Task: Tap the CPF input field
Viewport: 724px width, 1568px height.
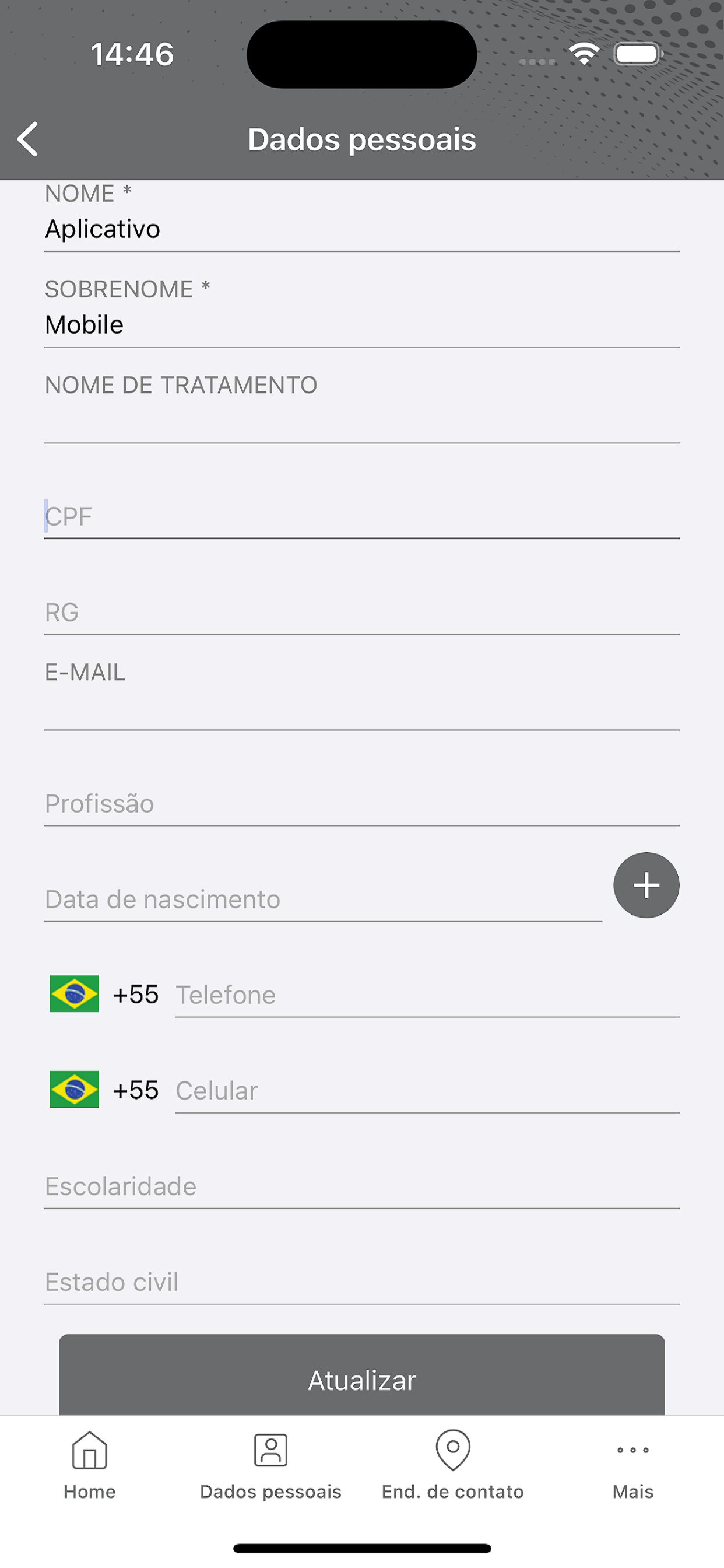Action: tap(361, 517)
